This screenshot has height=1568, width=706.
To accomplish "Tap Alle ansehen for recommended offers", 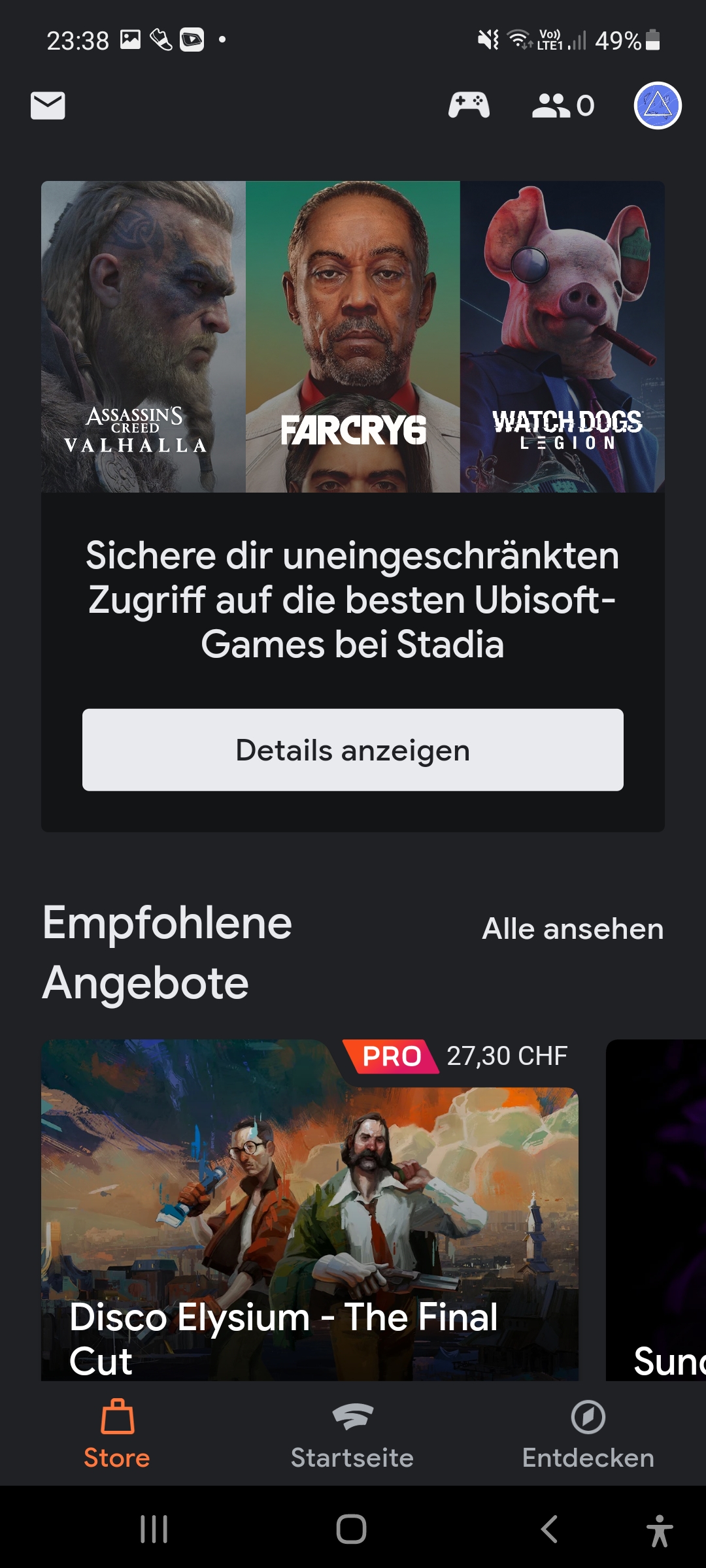I will (x=573, y=928).
